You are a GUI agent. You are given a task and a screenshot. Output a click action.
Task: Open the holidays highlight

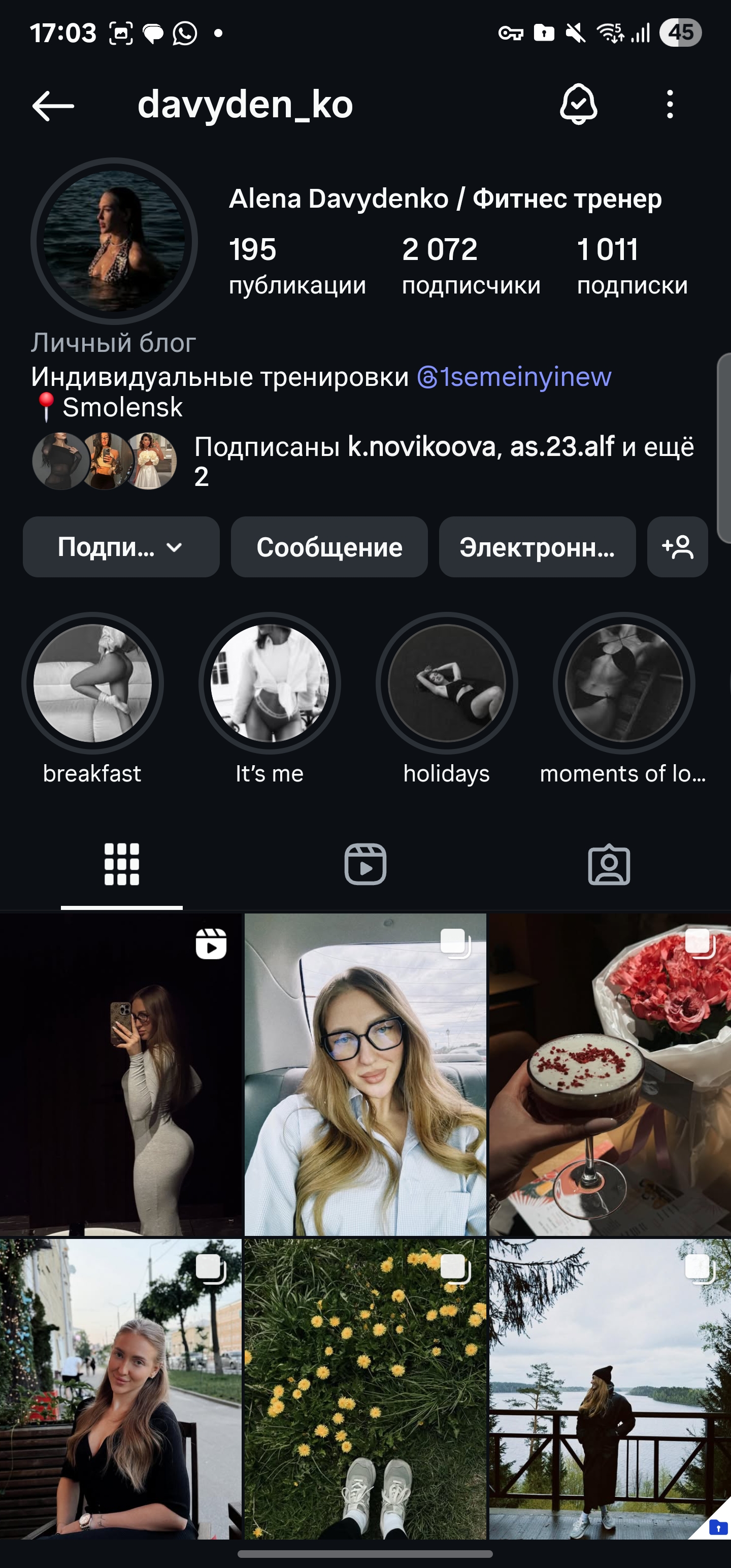coord(447,683)
